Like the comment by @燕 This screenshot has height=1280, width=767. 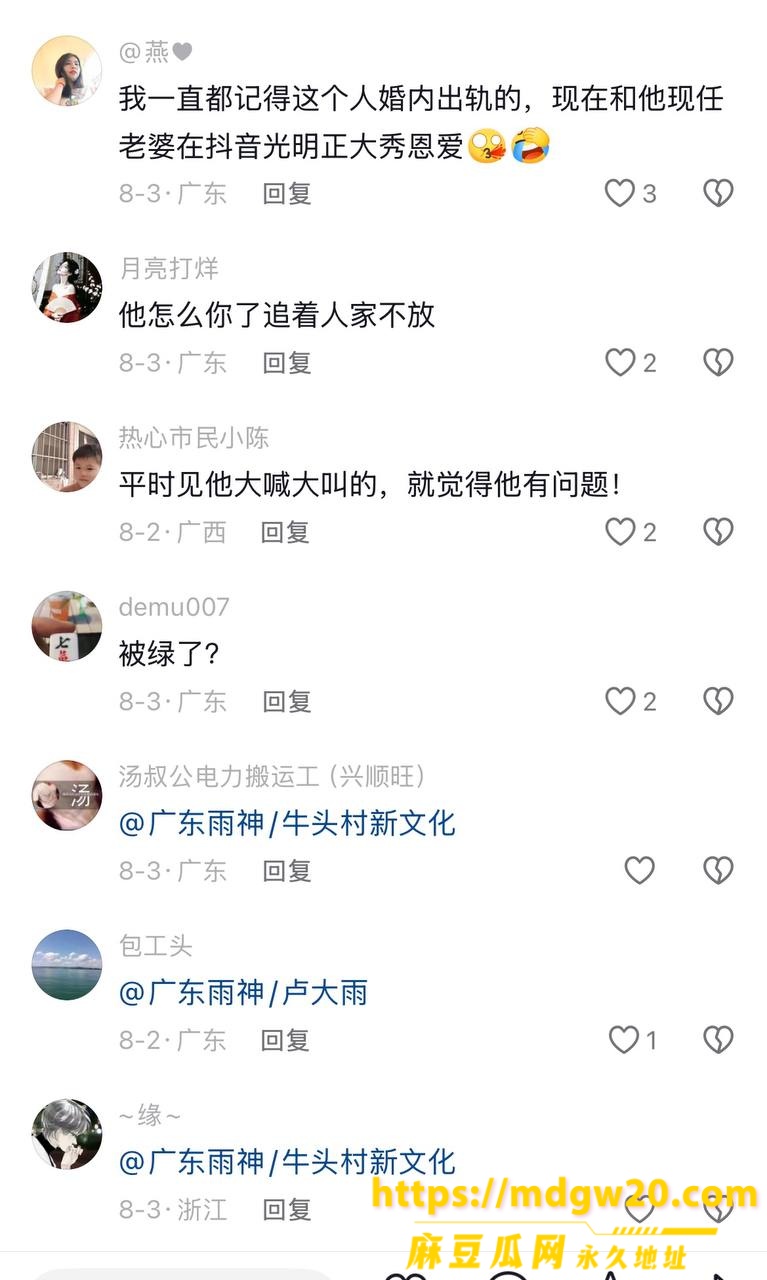(620, 193)
